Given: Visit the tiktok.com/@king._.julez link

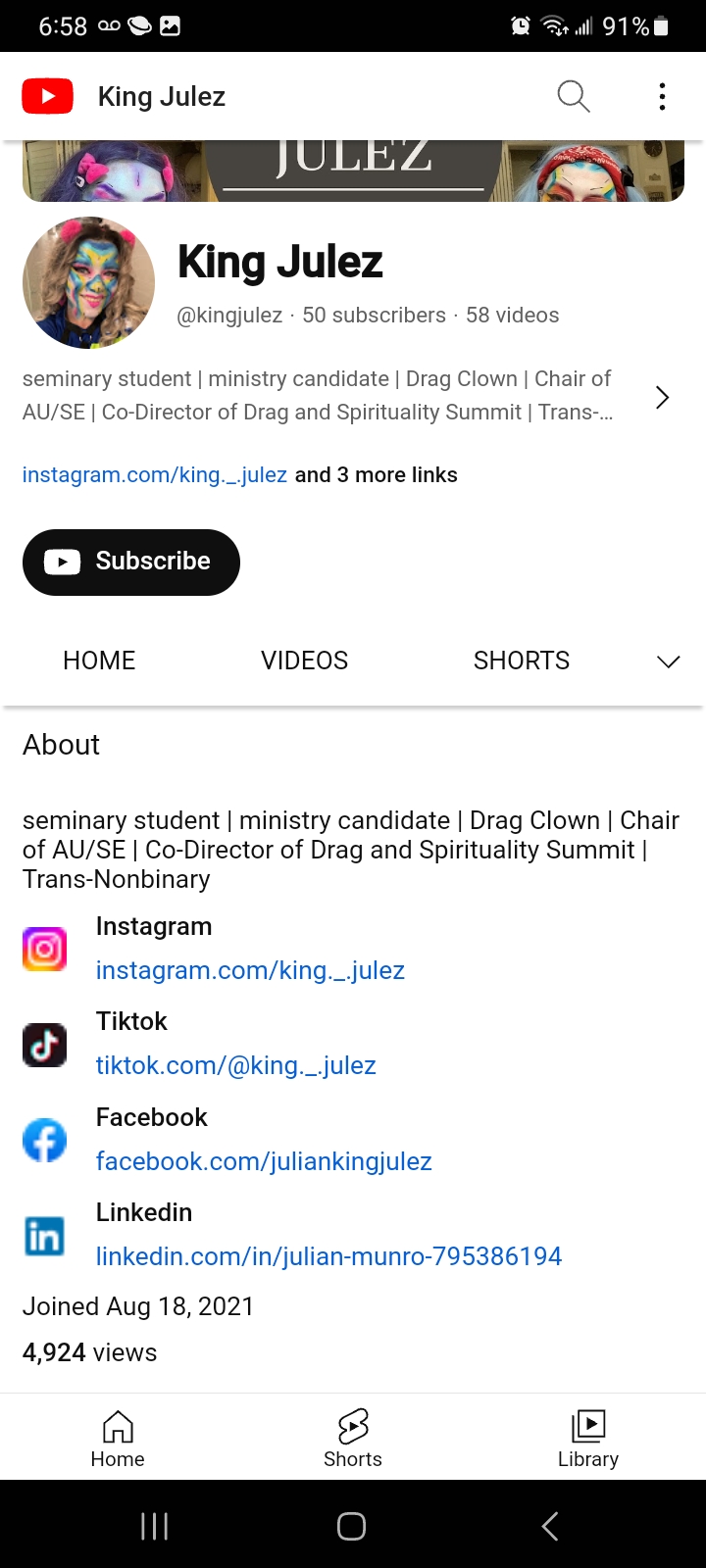Looking at the screenshot, I should coord(235,1065).
